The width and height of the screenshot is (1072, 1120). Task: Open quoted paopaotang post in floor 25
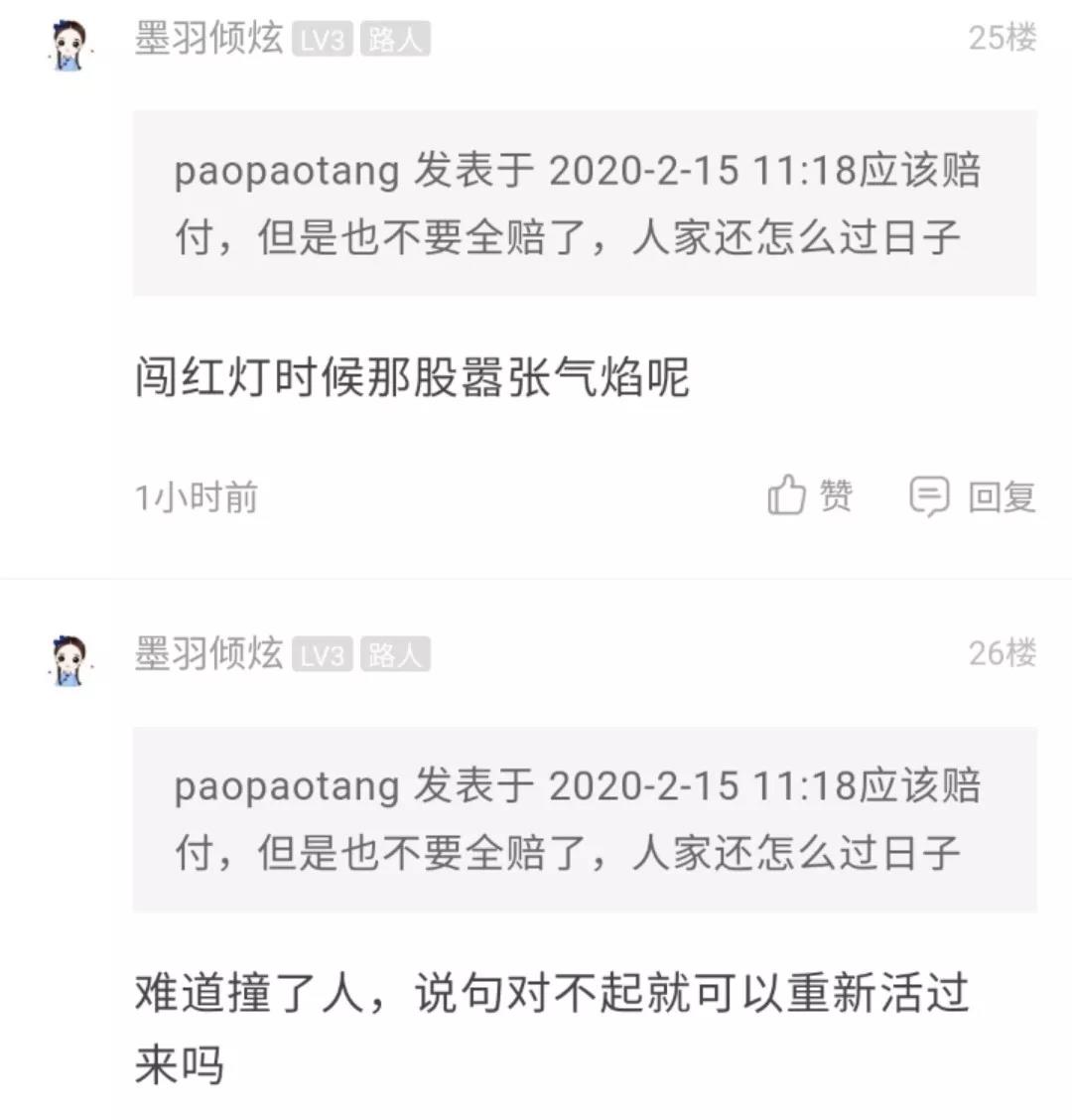point(584,204)
